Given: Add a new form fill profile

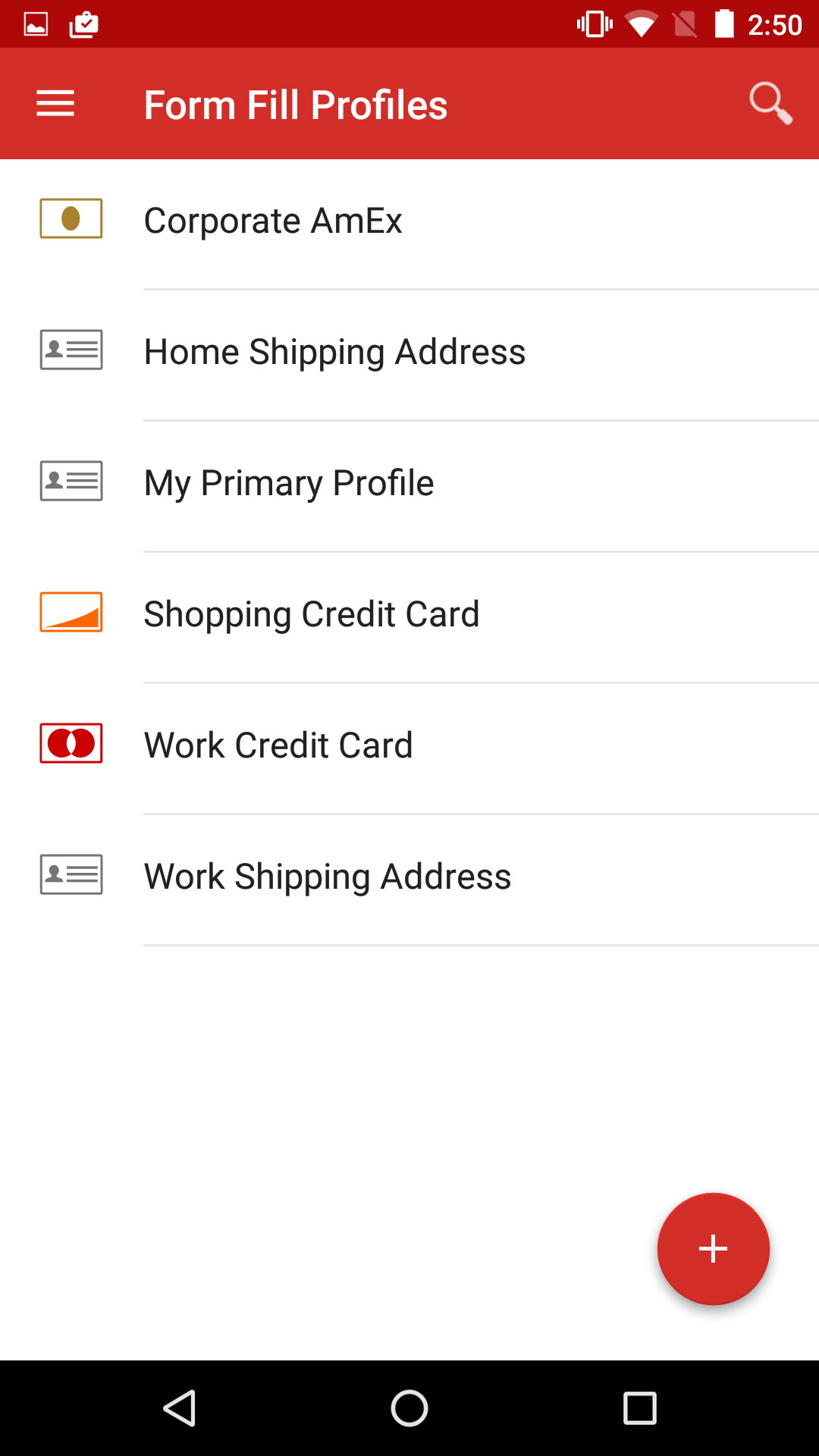Looking at the screenshot, I should (x=713, y=1248).
